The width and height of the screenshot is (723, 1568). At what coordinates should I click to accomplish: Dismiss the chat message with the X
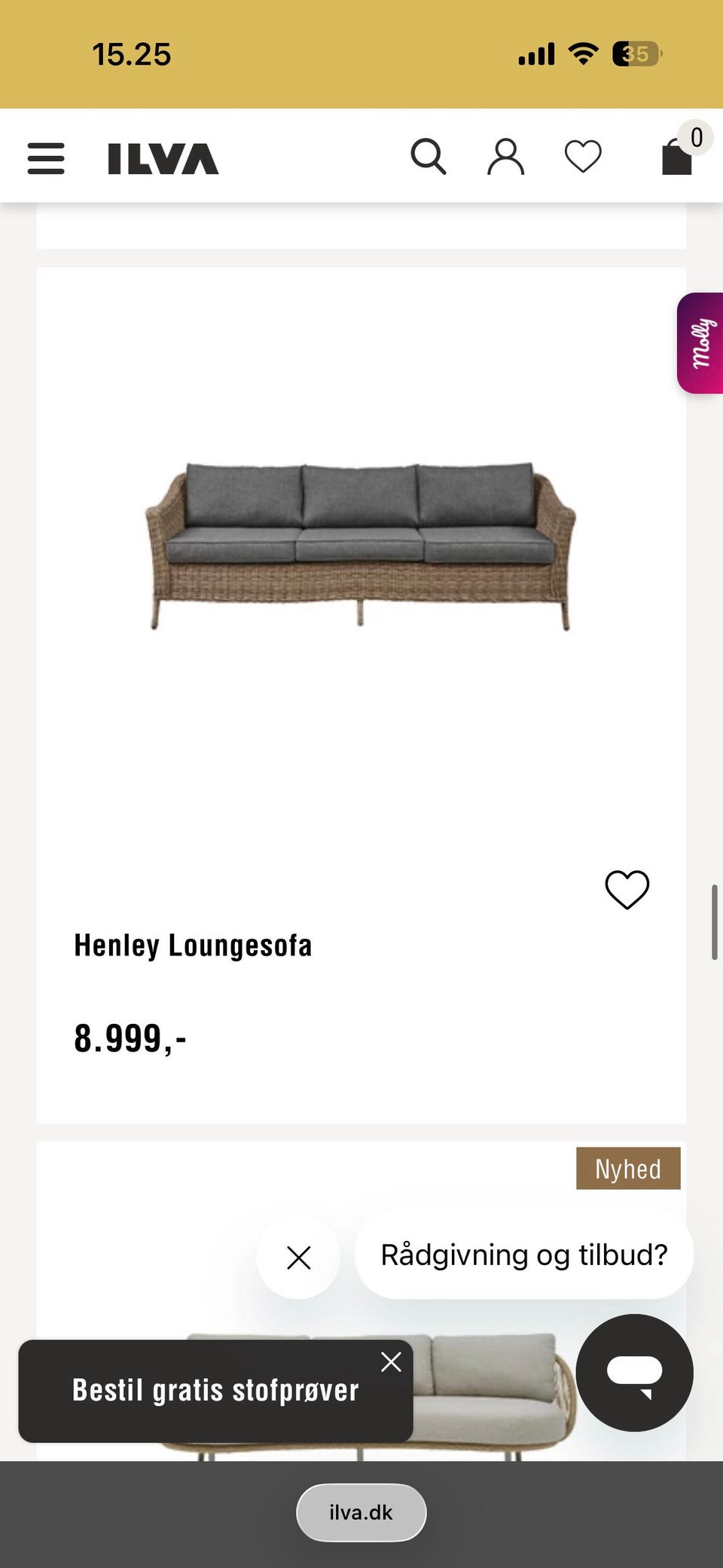point(298,1257)
